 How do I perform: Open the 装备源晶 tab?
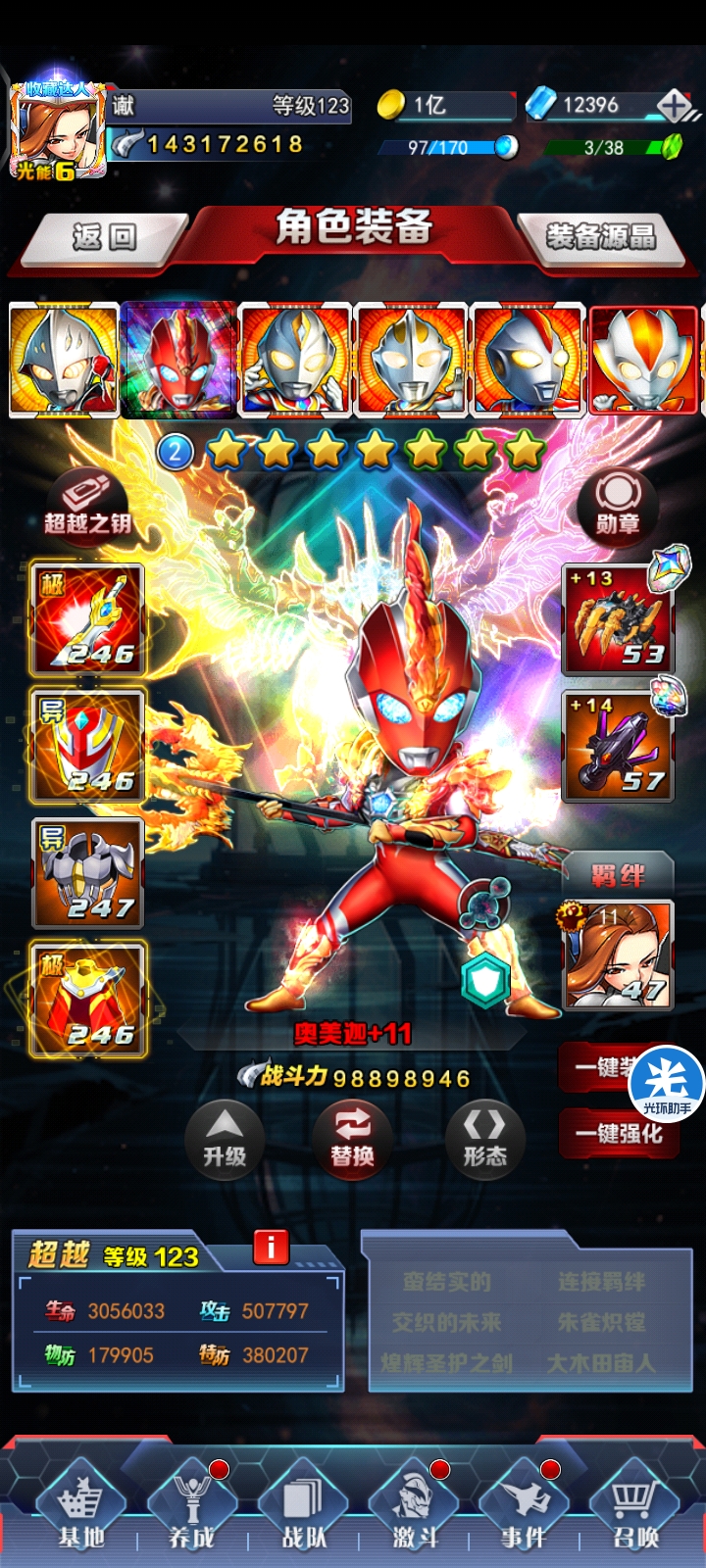[x=601, y=237]
